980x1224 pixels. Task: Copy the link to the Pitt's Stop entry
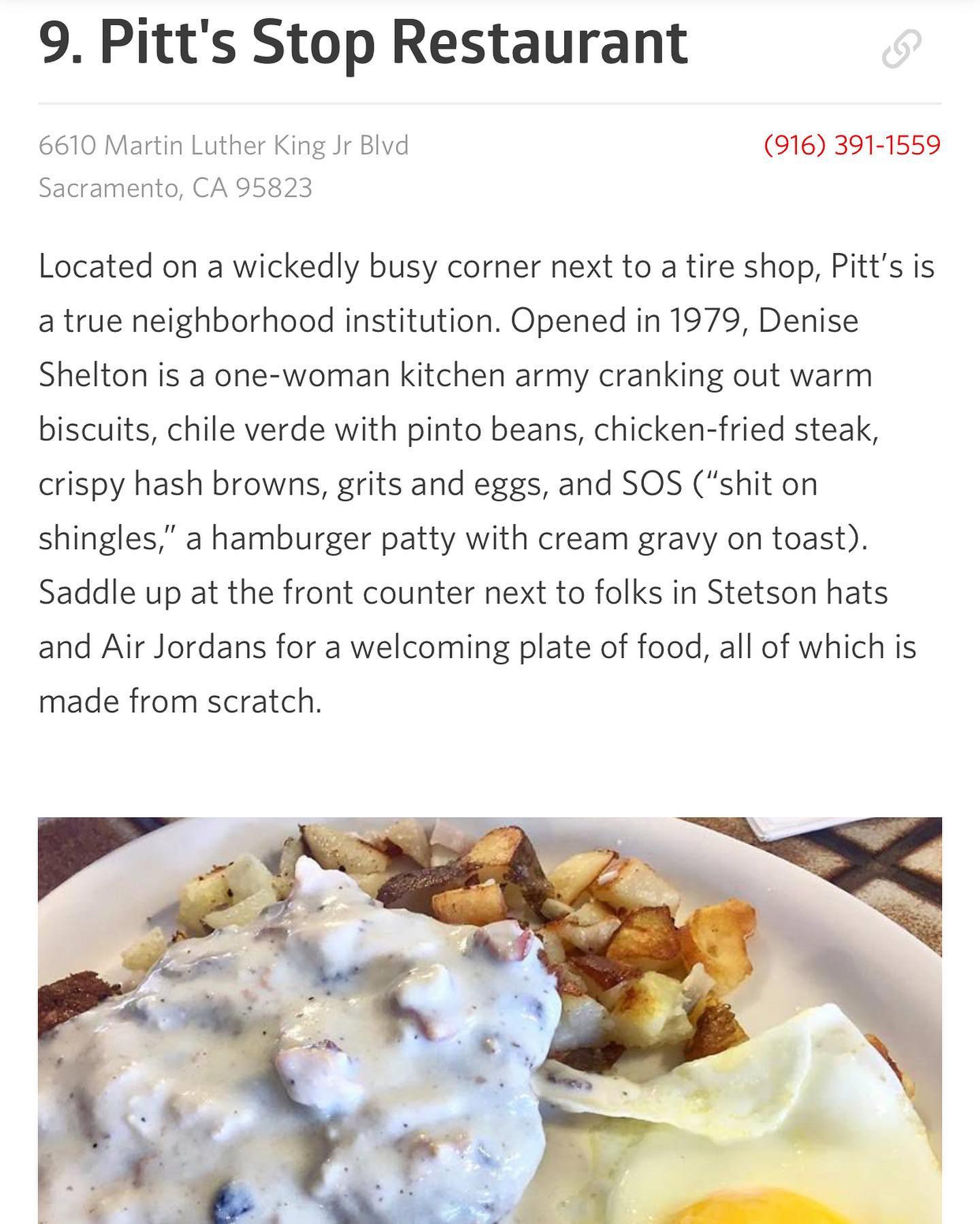[901, 49]
